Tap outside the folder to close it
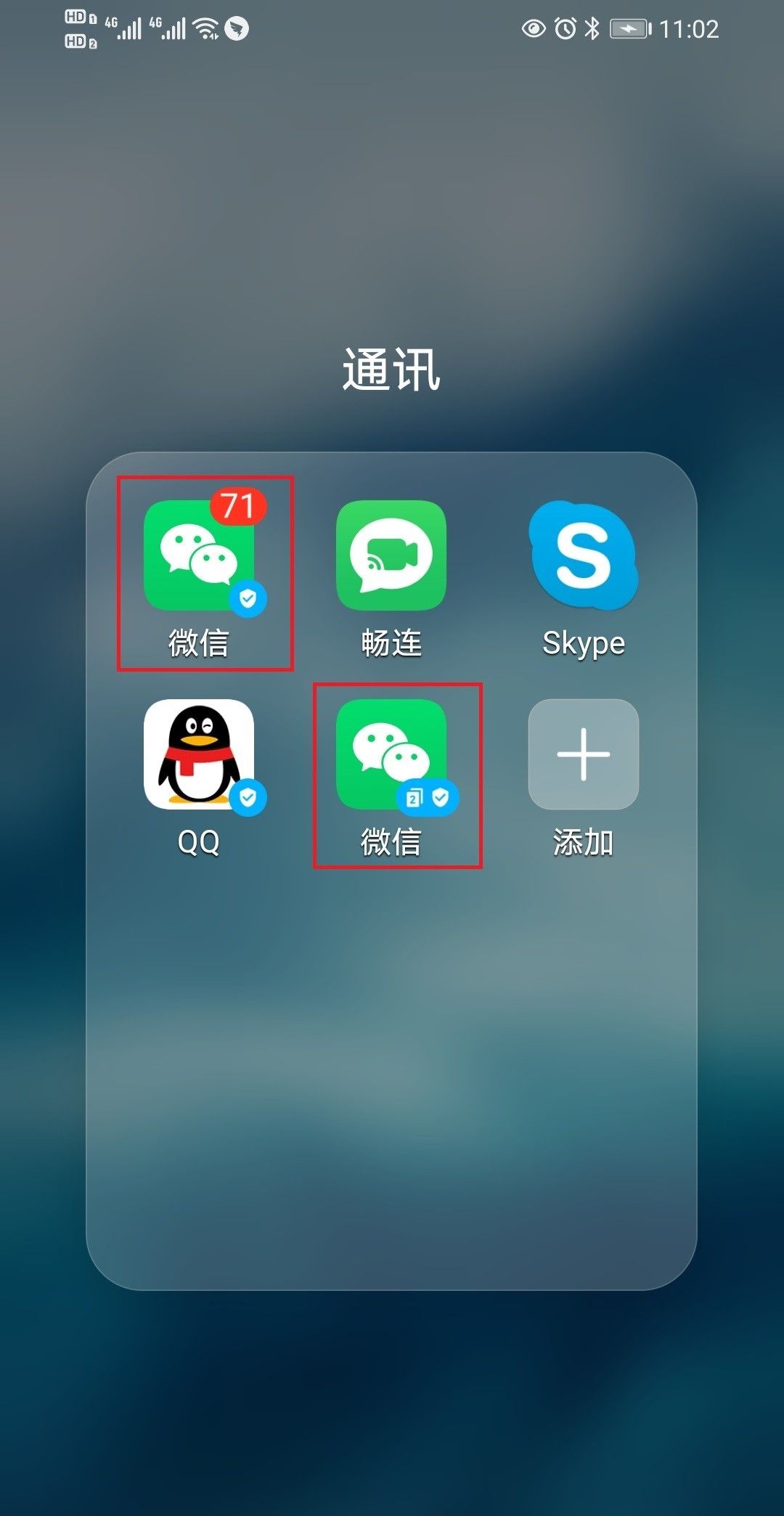784x1516 pixels. pos(392,1380)
